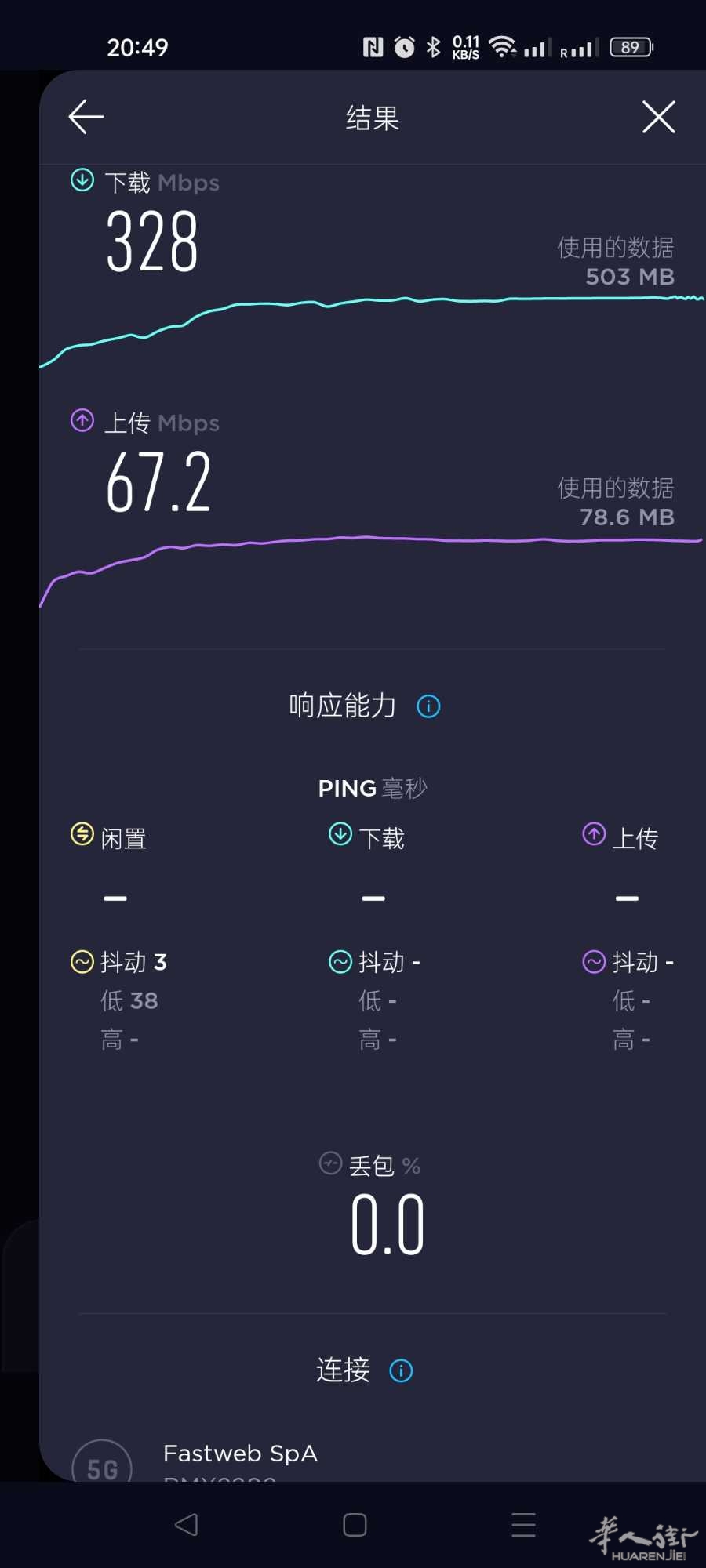Image resolution: width=706 pixels, height=1568 pixels.
Task: Open the info icon beside 响应能力
Action: pos(428,706)
